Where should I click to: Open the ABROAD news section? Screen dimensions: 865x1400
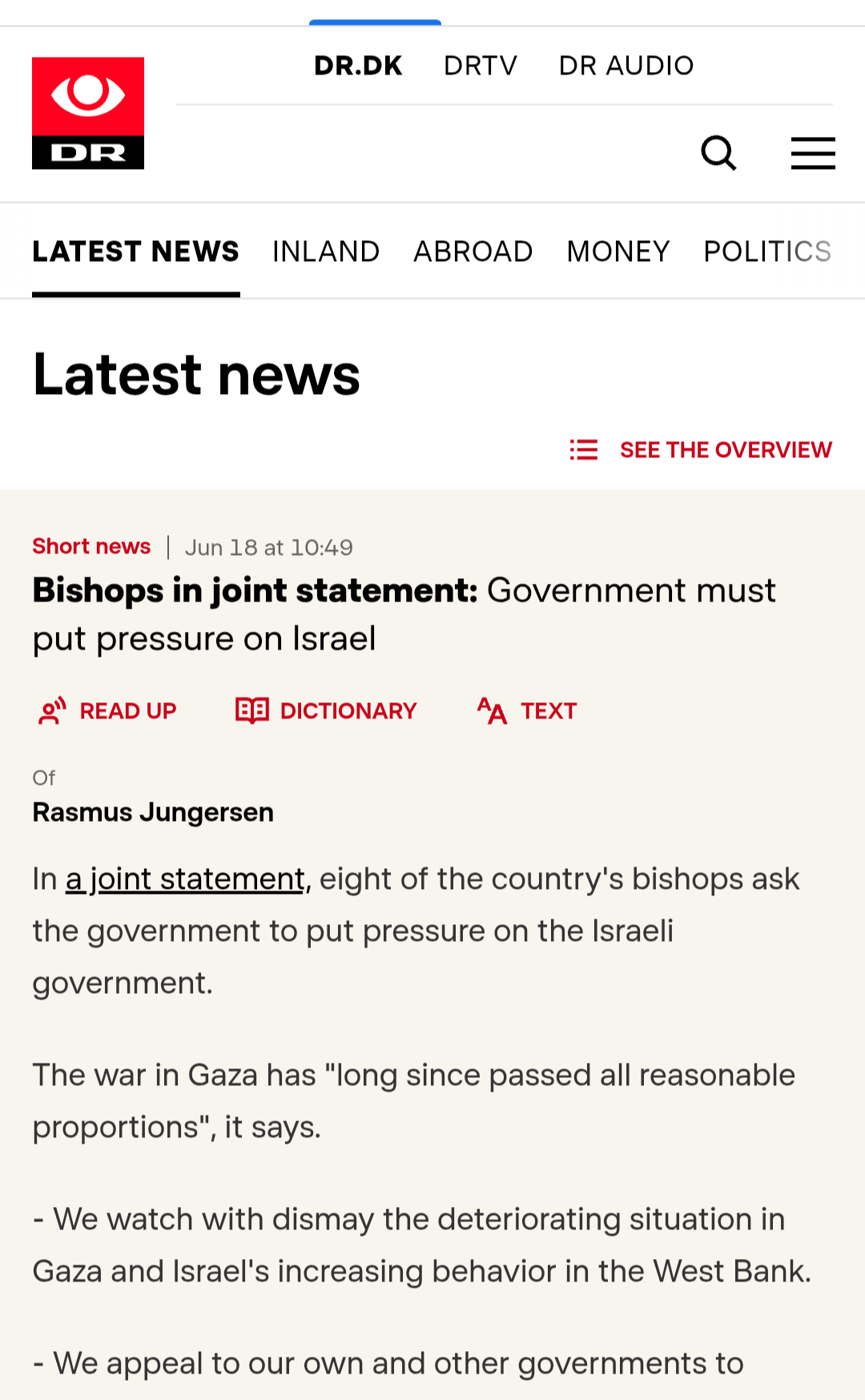pos(473,251)
